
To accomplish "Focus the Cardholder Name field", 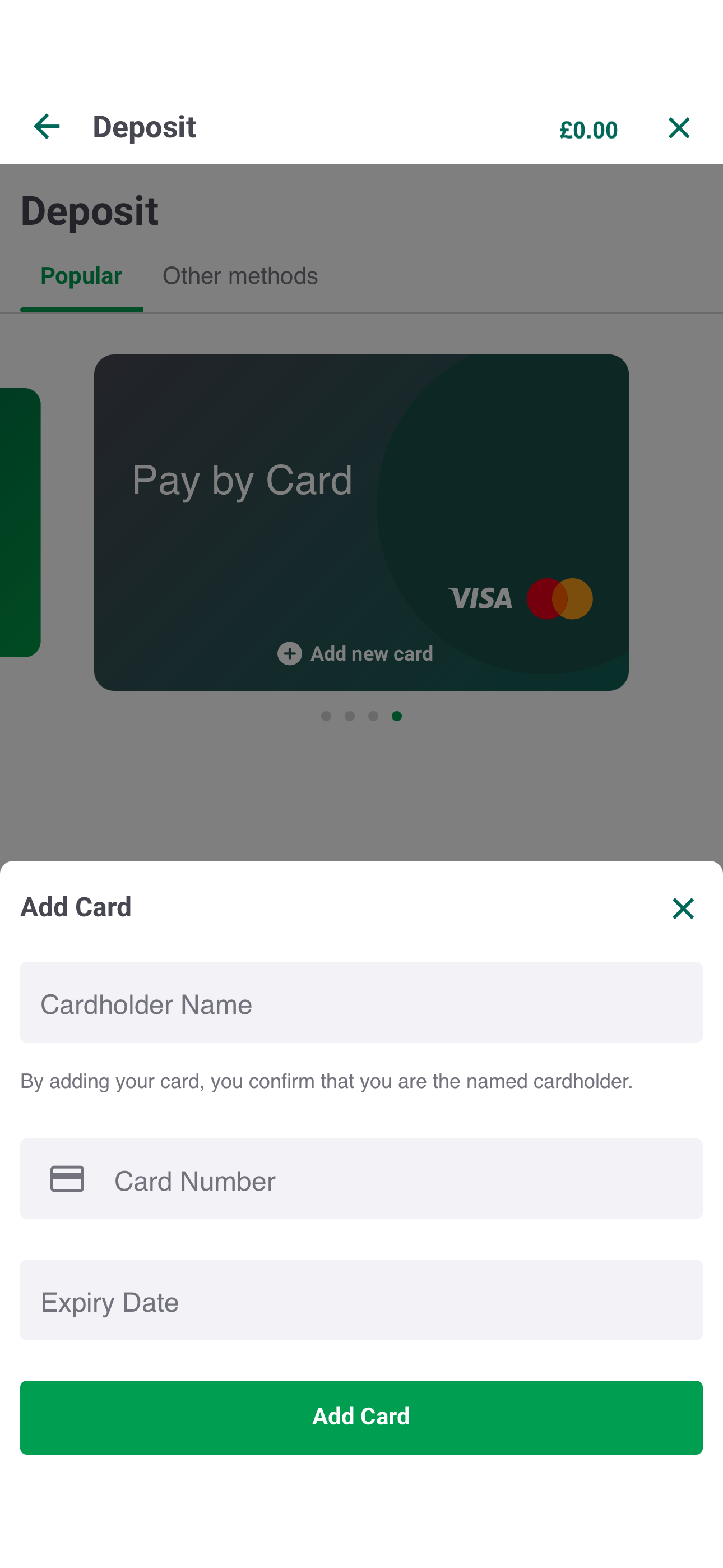I will click(x=361, y=1003).
